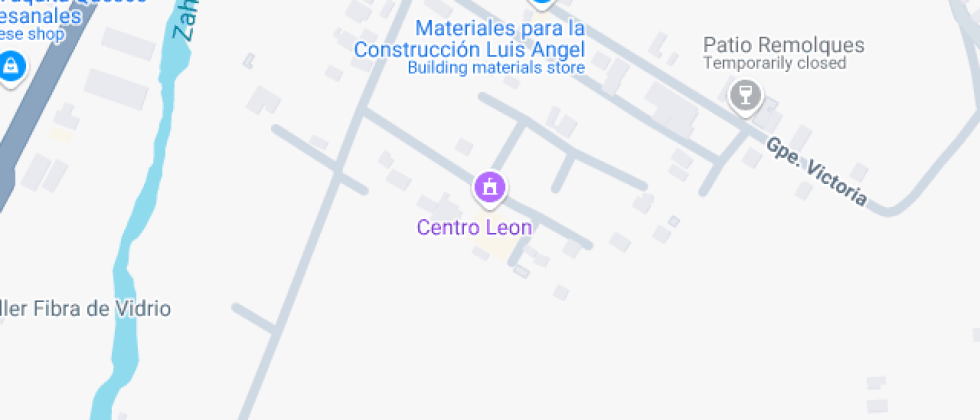Open Materiales para la Construcción Luis Angel
This screenshot has width=980, height=420.
pyautogui.click(x=469, y=40)
